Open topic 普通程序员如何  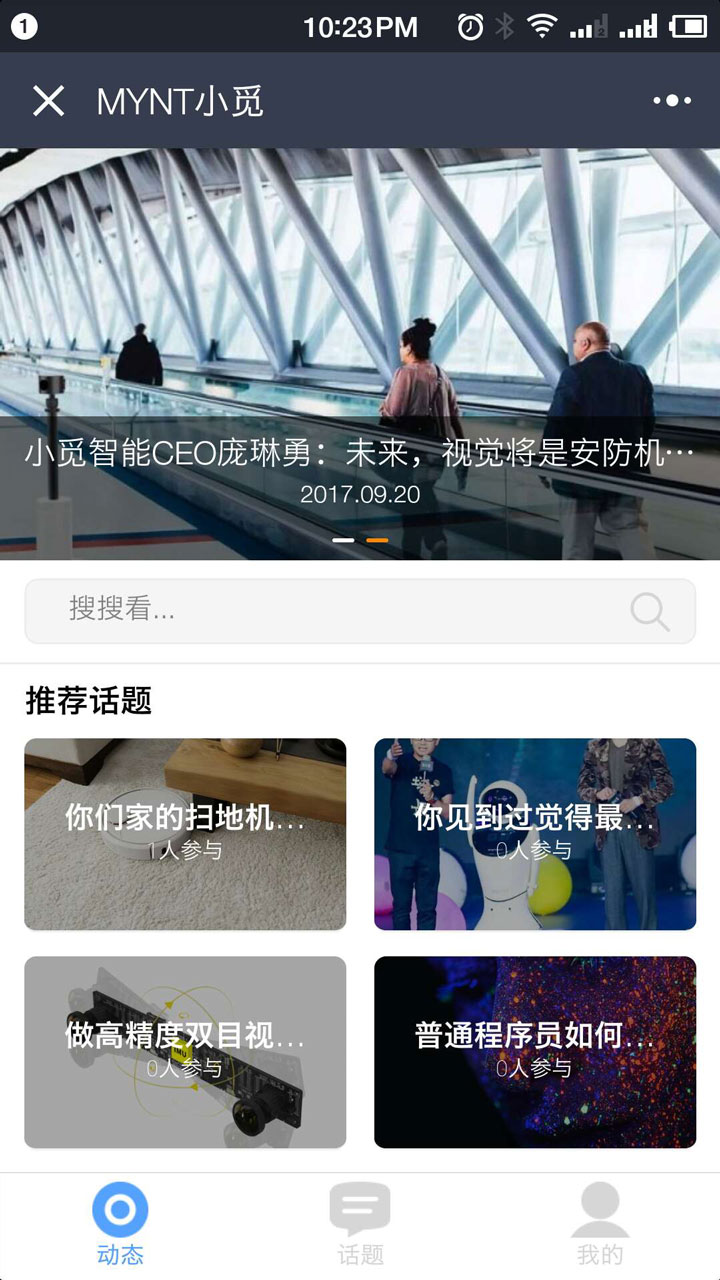[x=535, y=1052]
